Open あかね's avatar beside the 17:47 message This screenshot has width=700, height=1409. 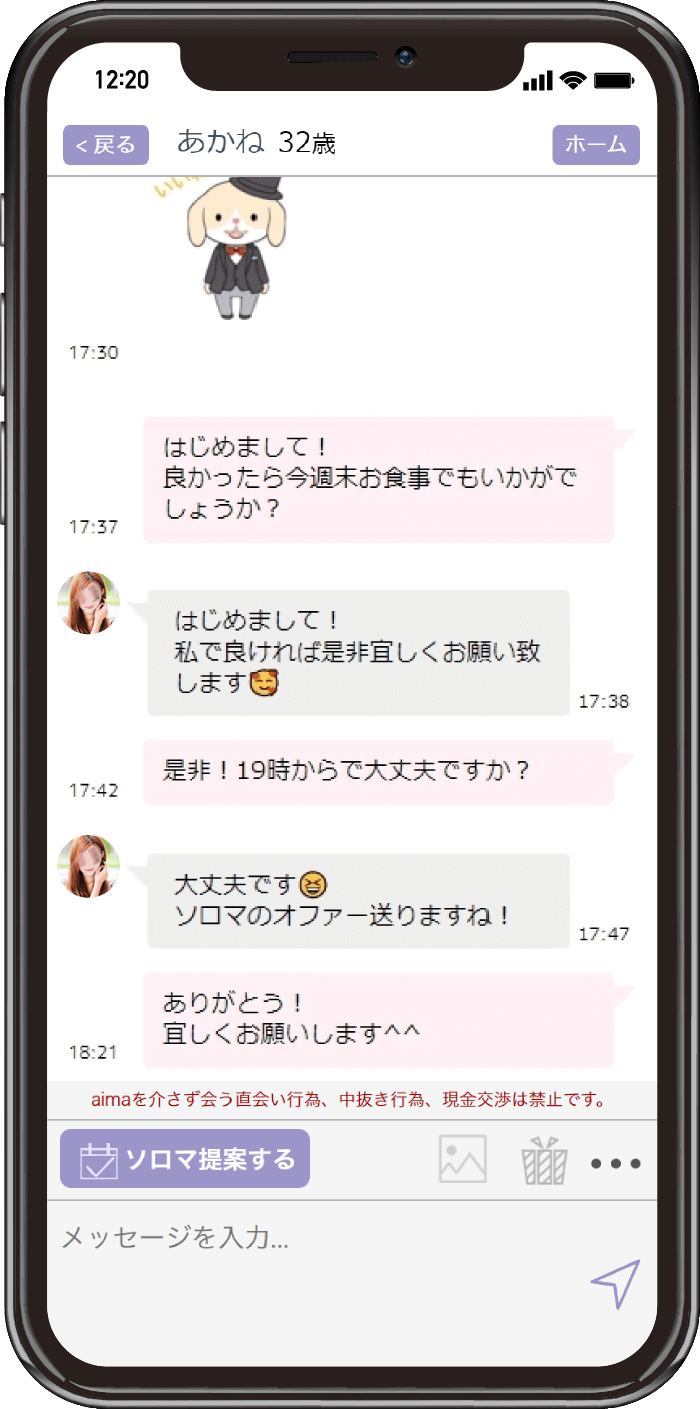pos(89,866)
